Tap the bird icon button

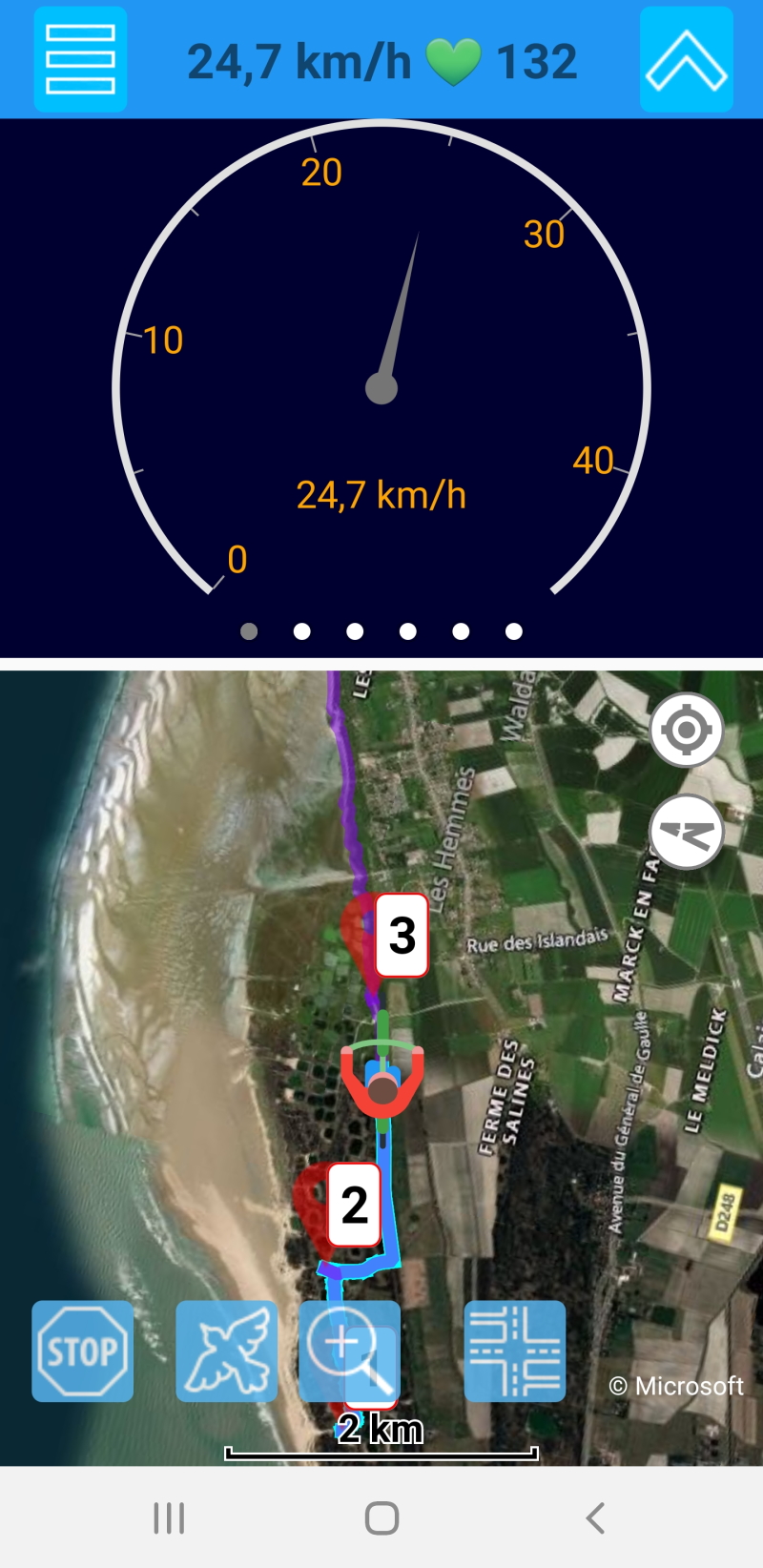pyautogui.click(x=226, y=1351)
